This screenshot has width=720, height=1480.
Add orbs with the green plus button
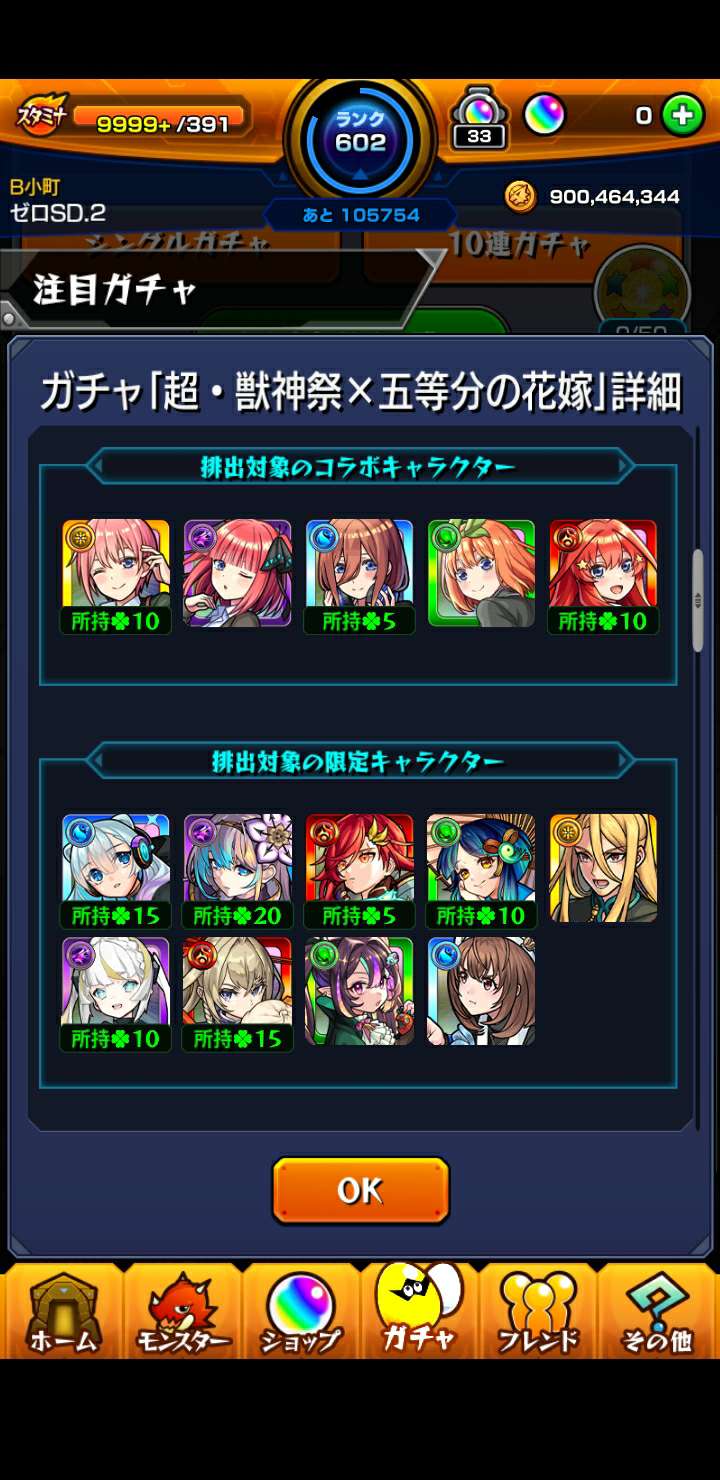(682, 116)
